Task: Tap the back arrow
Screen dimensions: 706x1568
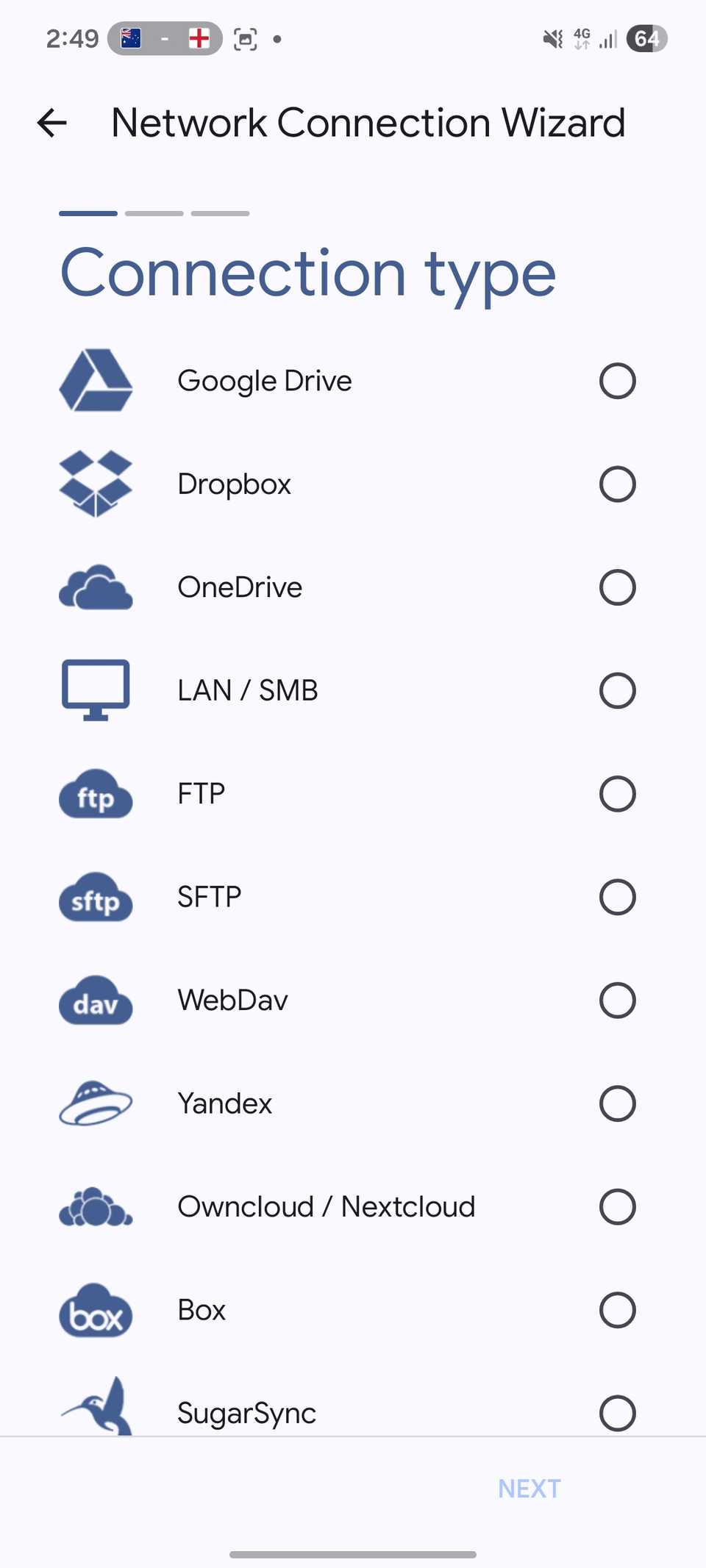Action: [51, 122]
